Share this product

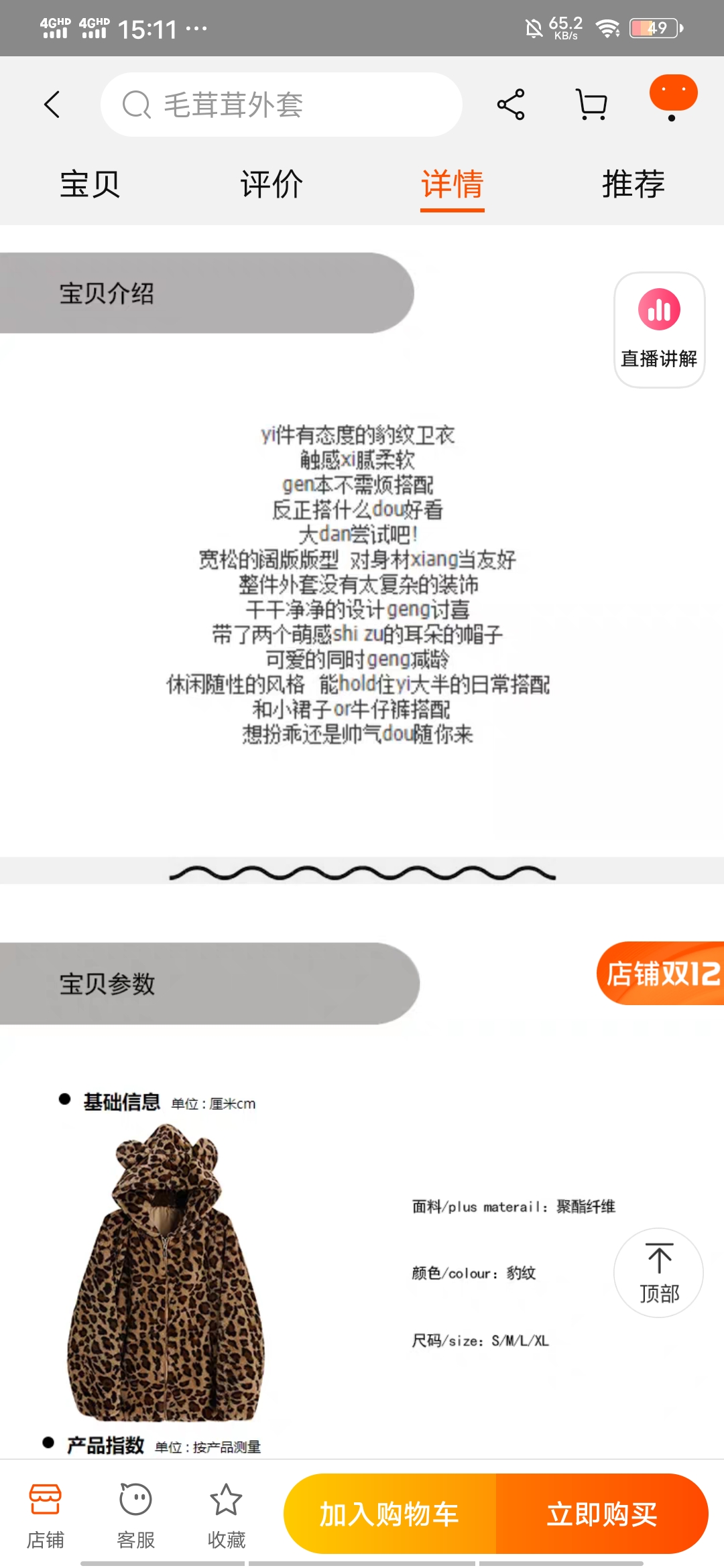(x=511, y=105)
